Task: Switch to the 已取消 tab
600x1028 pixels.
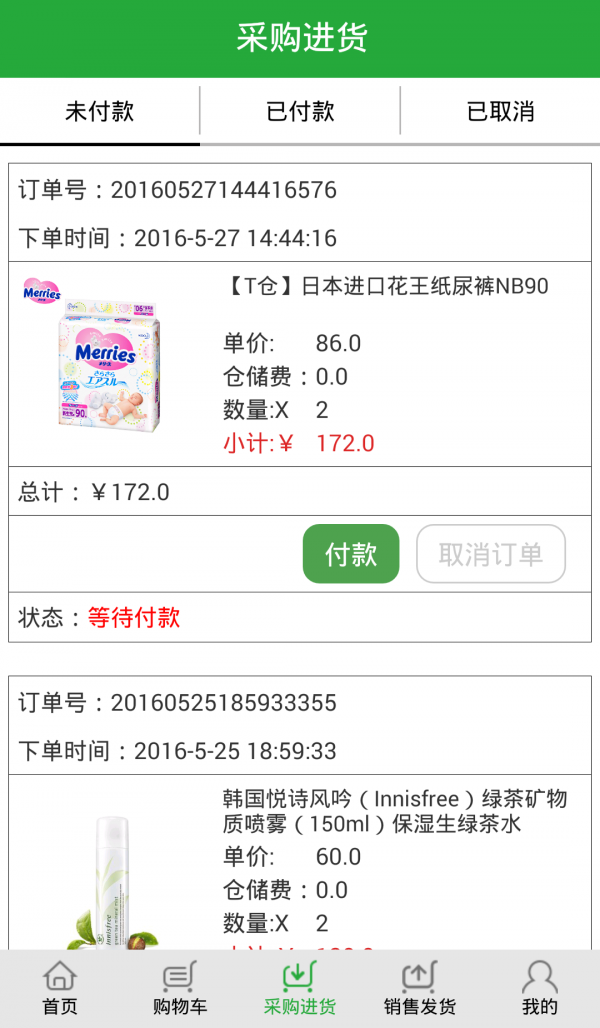Action: [500, 111]
